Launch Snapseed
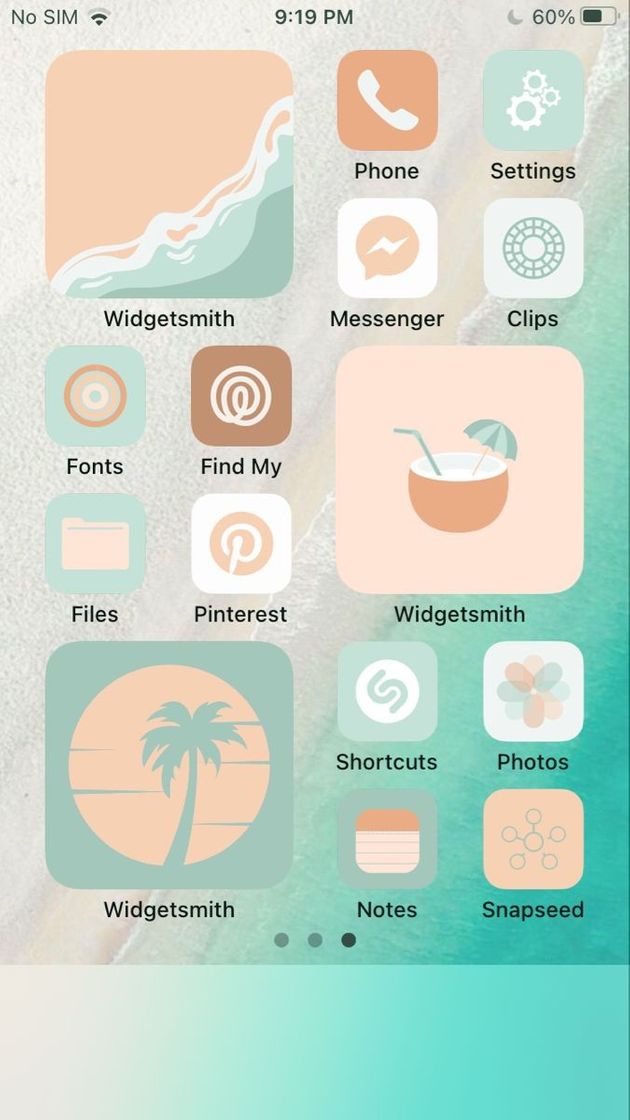 pos(533,840)
